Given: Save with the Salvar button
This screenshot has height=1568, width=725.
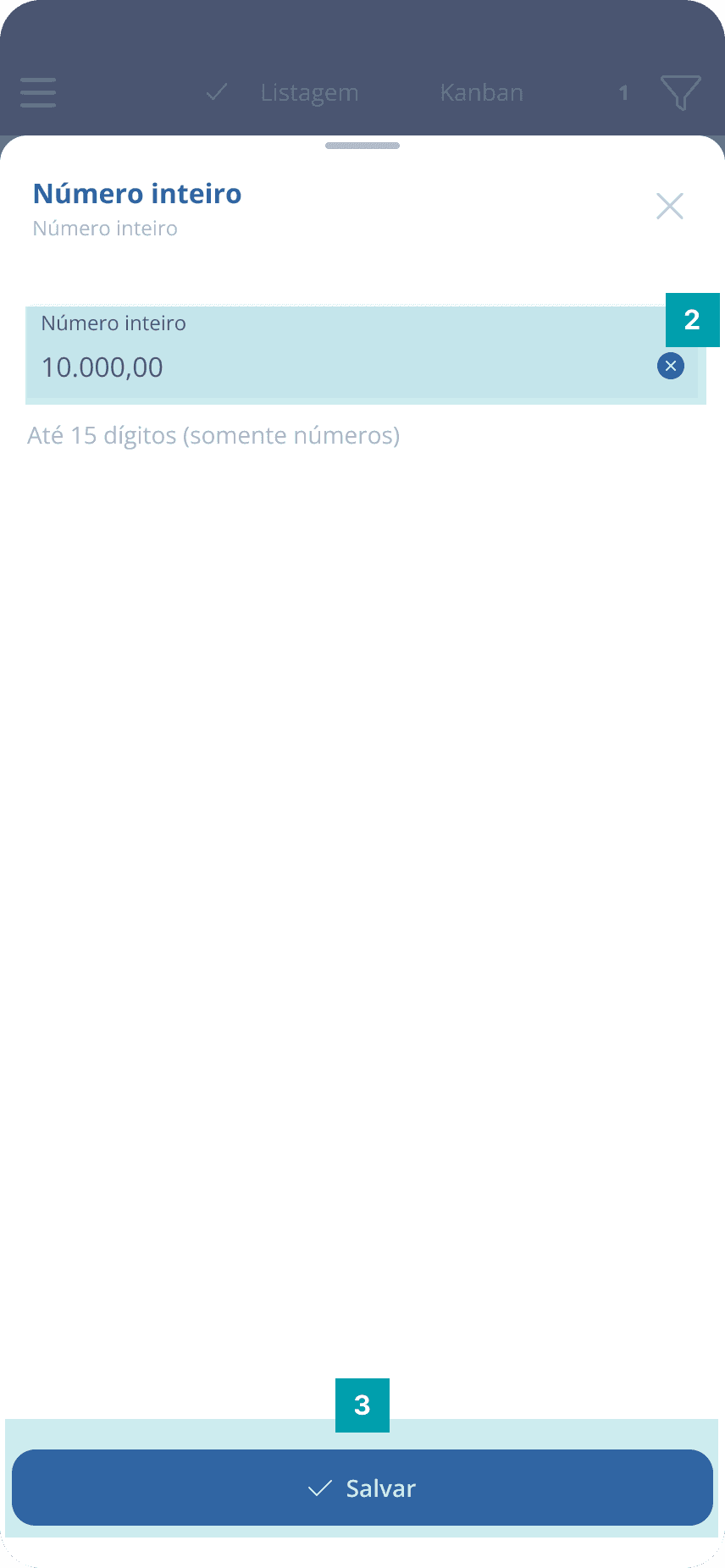Looking at the screenshot, I should click(362, 1488).
